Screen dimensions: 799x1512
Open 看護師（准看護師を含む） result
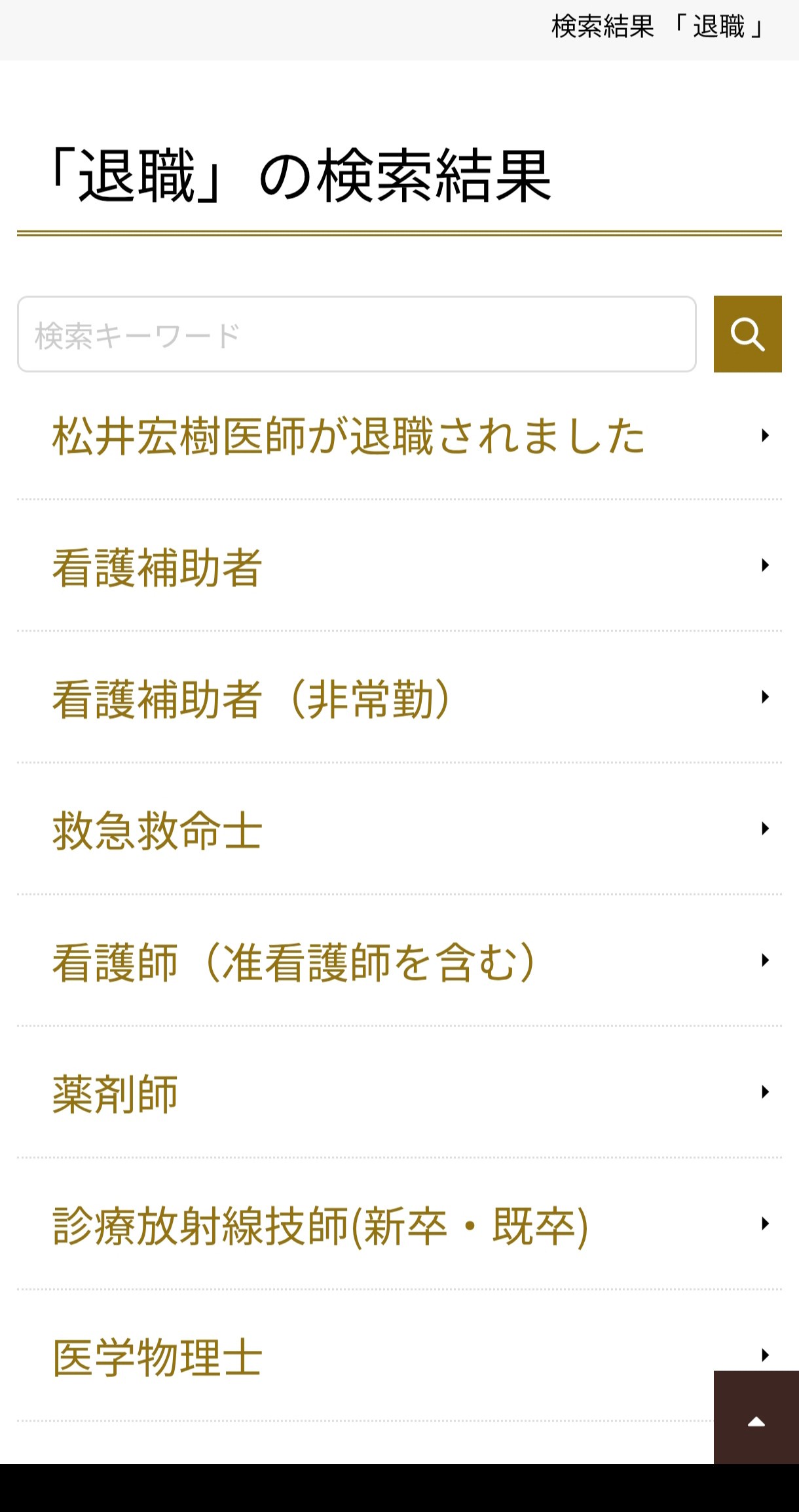tap(294, 962)
